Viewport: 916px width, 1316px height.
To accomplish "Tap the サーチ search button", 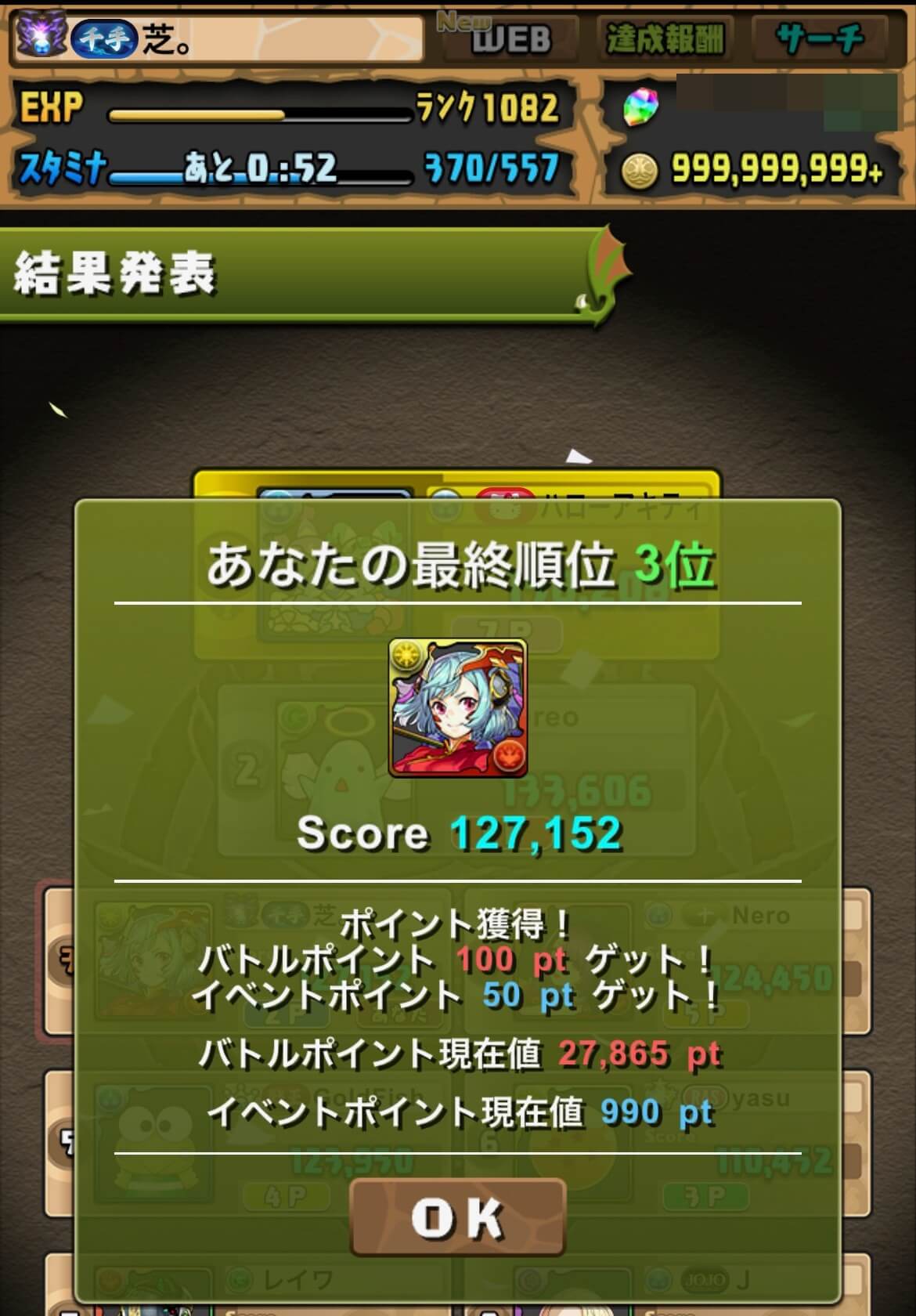I will (819, 38).
